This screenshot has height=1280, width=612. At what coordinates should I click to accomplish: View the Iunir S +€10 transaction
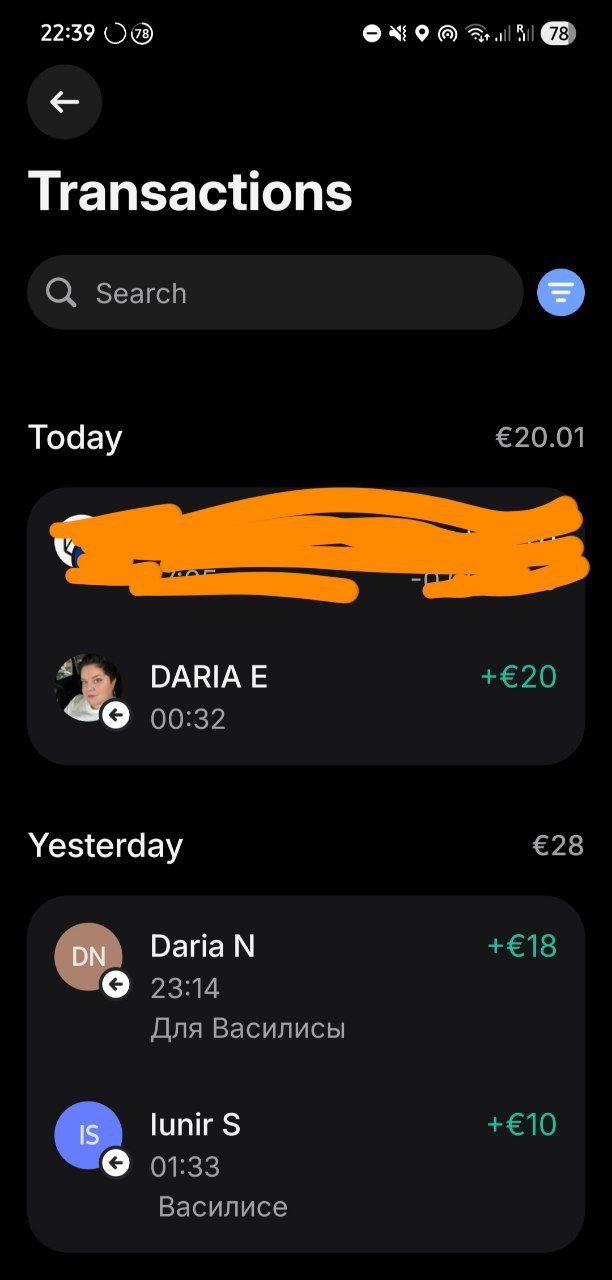pos(305,1164)
